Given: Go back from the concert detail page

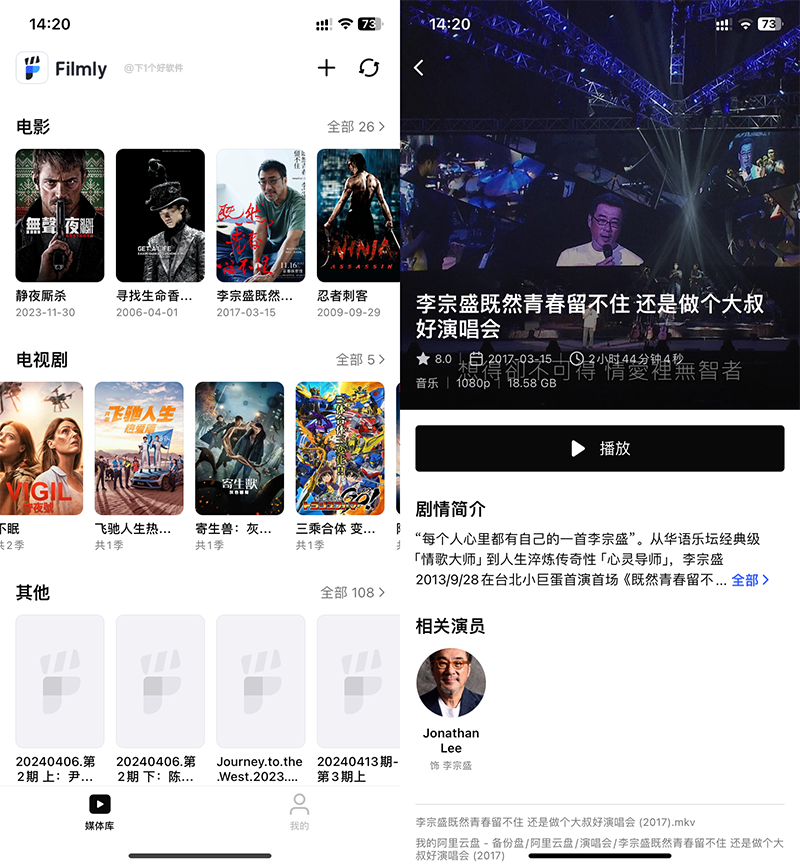Looking at the screenshot, I should pyautogui.click(x=419, y=68).
